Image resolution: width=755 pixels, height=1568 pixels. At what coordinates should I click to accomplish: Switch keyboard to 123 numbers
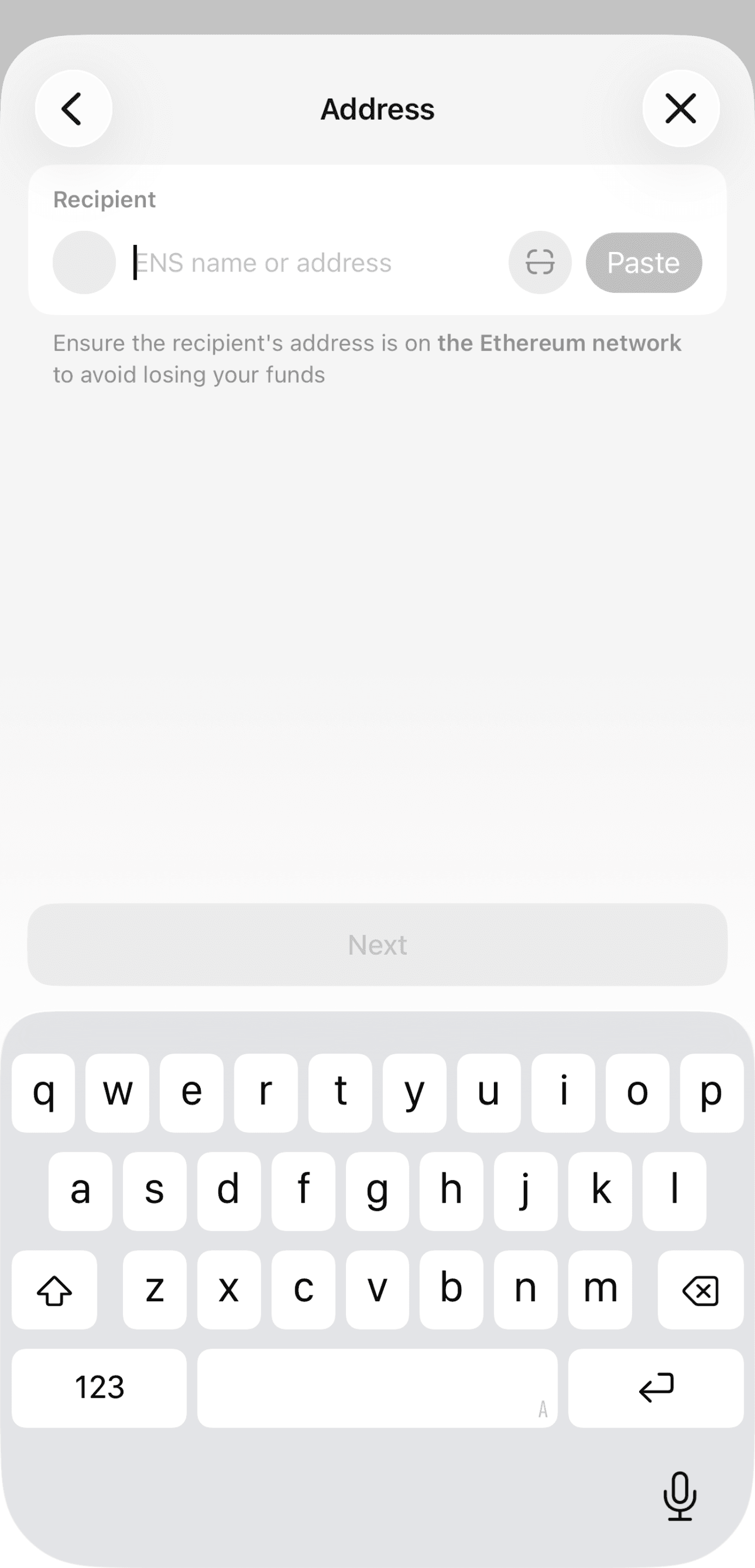[99, 1388]
